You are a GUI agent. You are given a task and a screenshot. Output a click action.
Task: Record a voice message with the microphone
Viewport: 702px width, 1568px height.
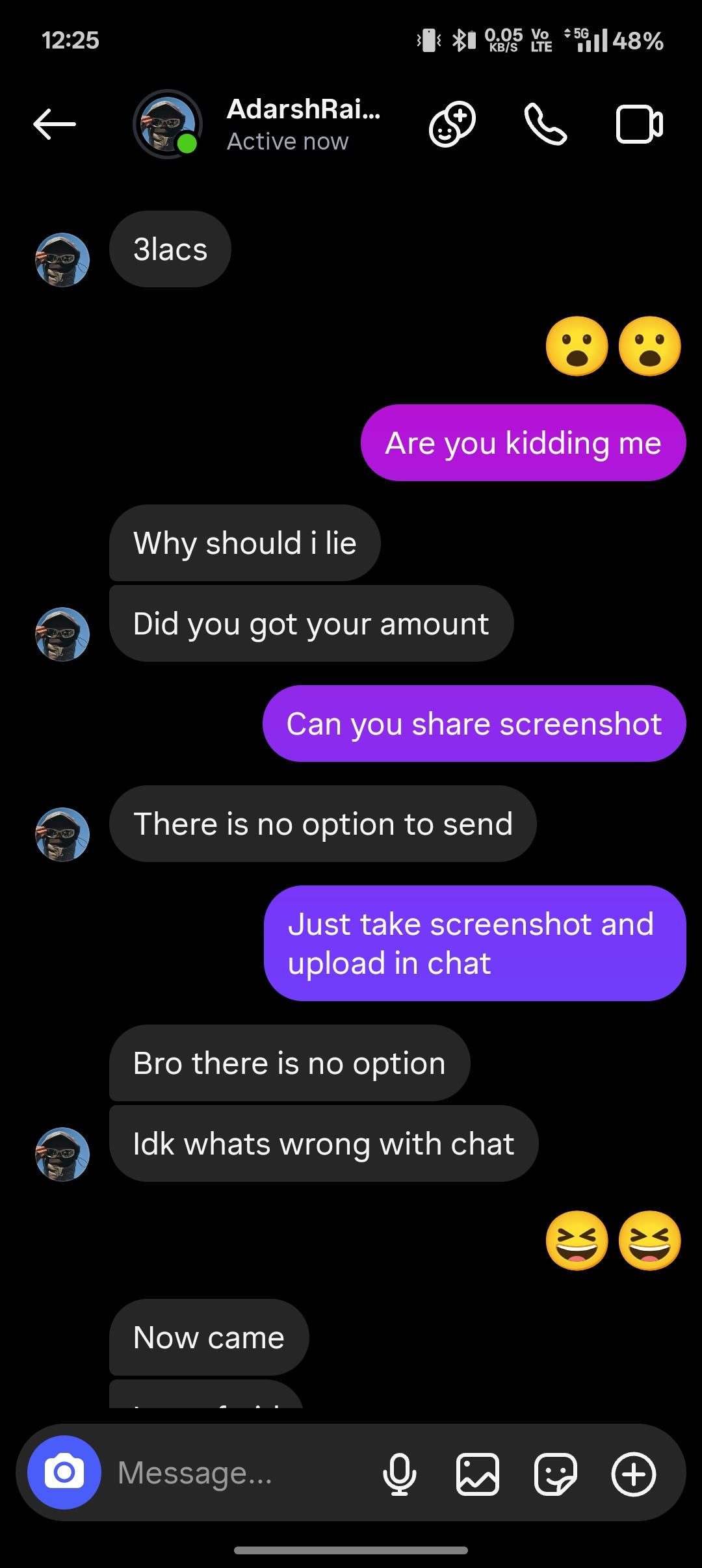pyautogui.click(x=399, y=1472)
